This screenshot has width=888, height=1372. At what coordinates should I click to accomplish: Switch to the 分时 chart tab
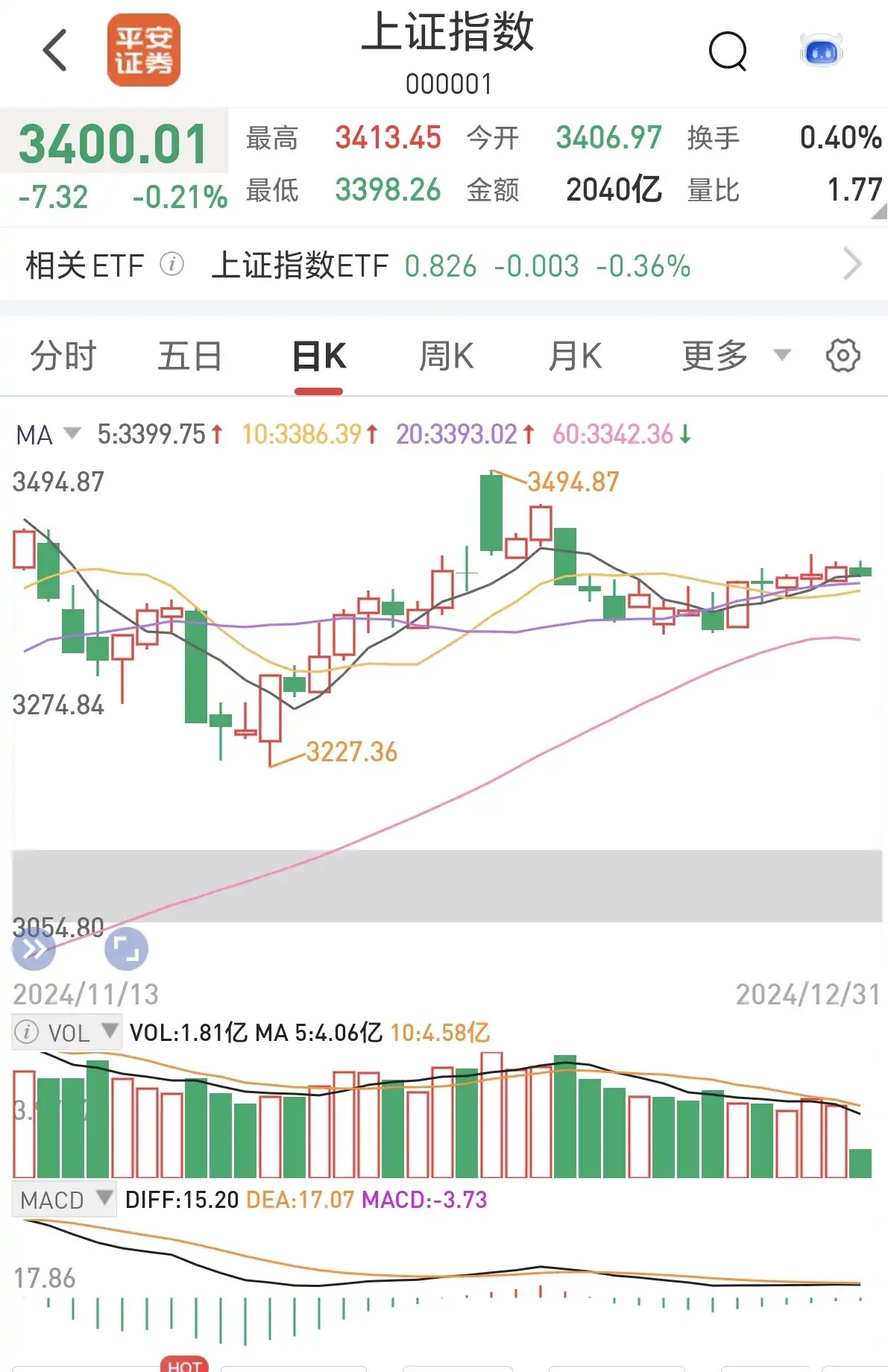click(x=63, y=356)
